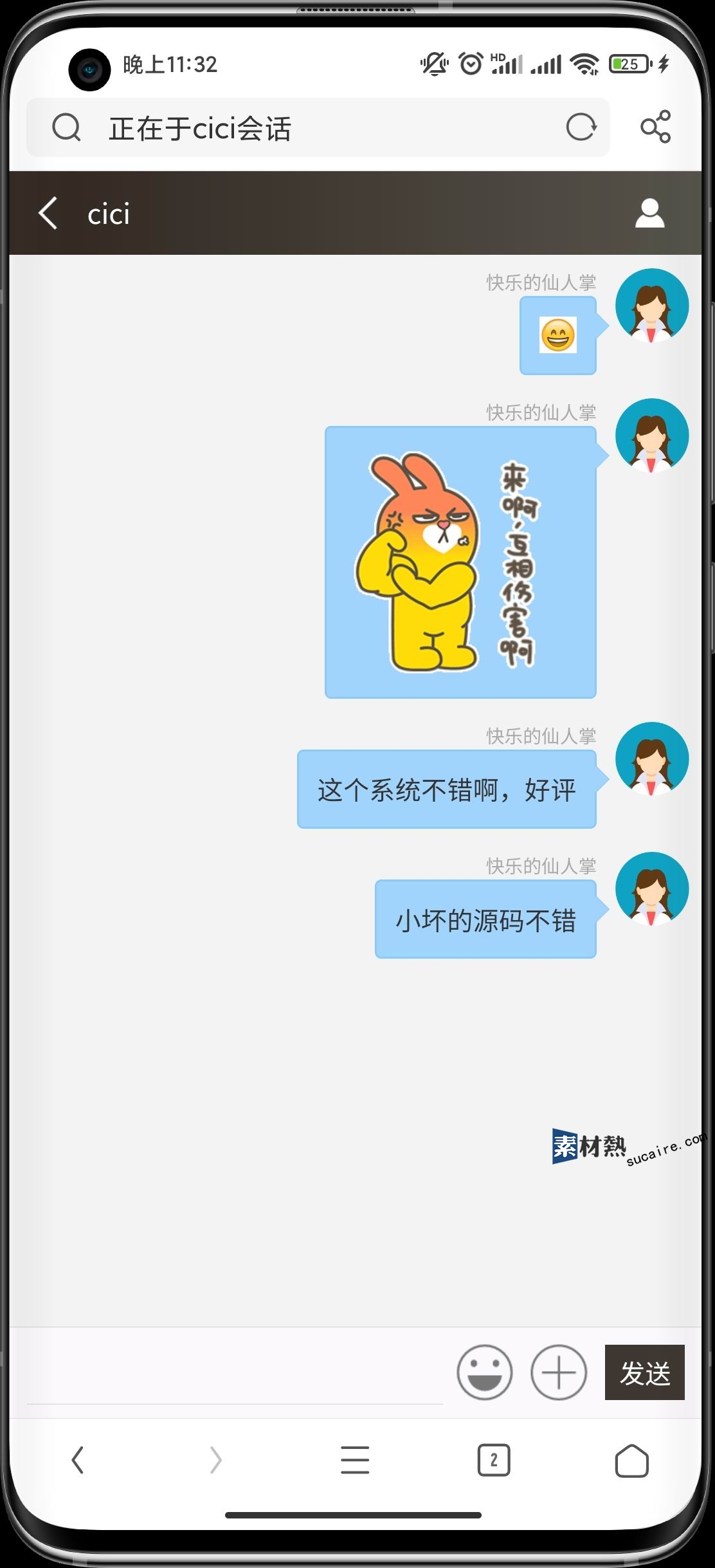Viewport: 715px width, 1568px height.
Task: Go back in the browser toolbar
Action: 78,1460
